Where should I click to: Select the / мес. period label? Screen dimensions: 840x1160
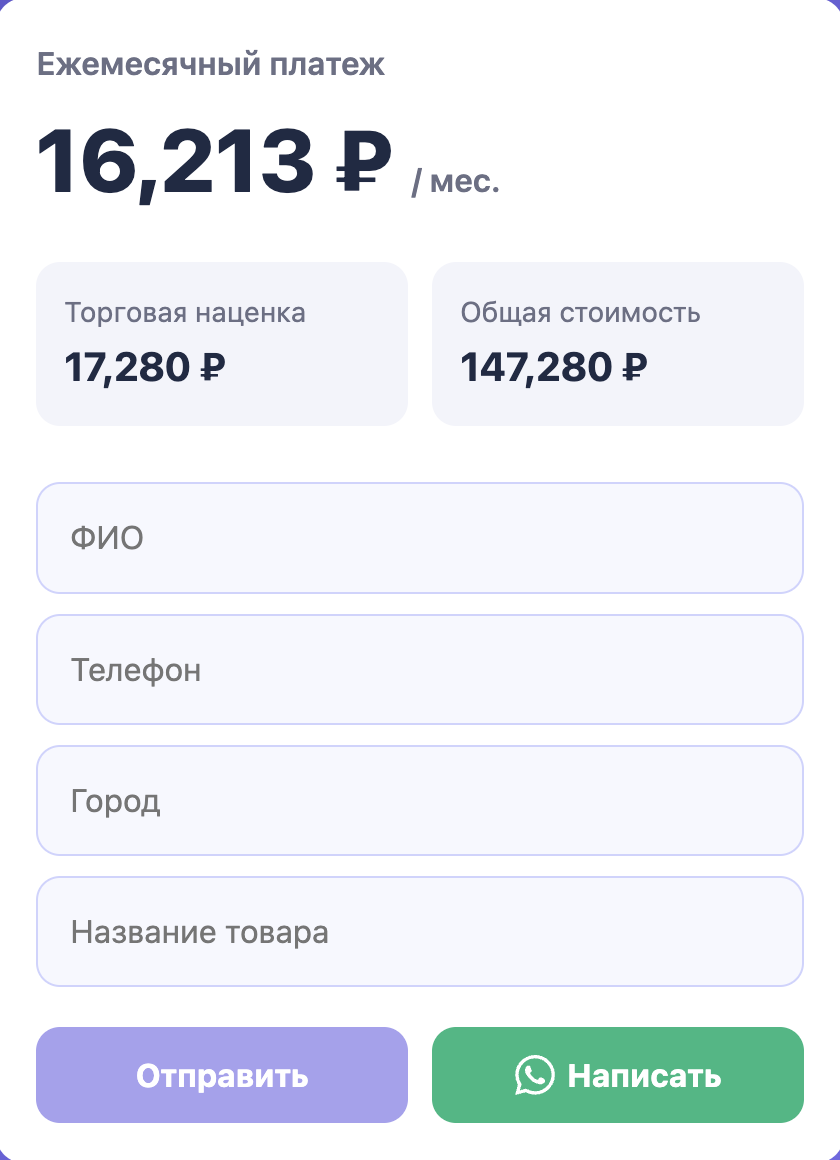[457, 181]
